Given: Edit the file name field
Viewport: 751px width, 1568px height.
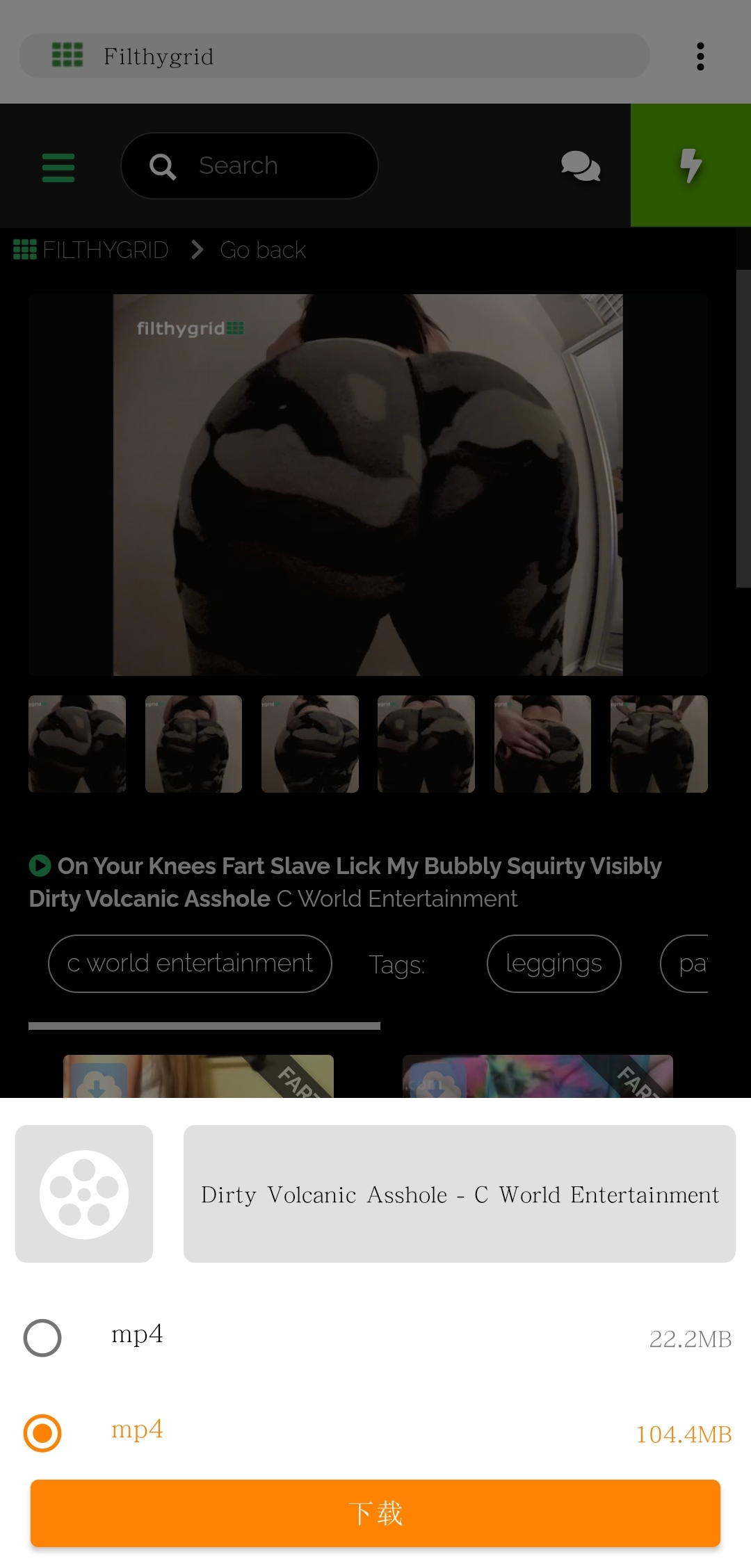Looking at the screenshot, I should tap(459, 1194).
